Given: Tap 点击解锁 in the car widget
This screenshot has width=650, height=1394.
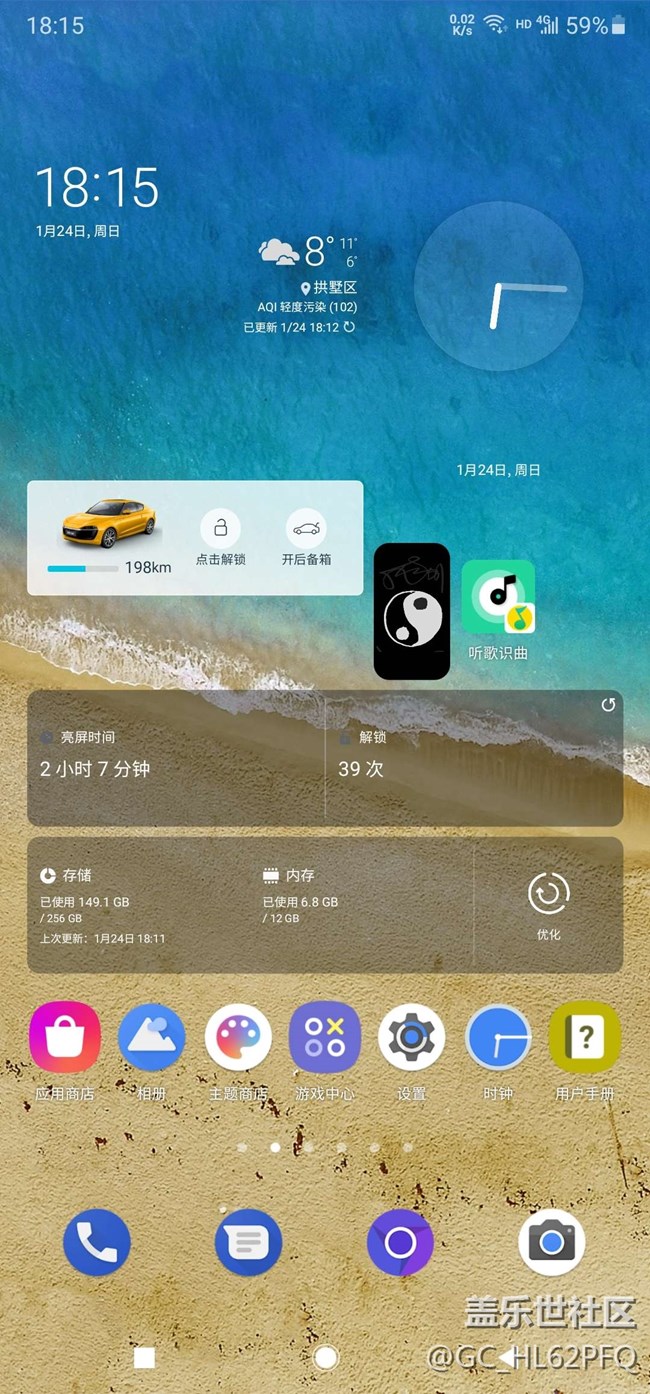Looking at the screenshot, I should pyautogui.click(x=220, y=537).
